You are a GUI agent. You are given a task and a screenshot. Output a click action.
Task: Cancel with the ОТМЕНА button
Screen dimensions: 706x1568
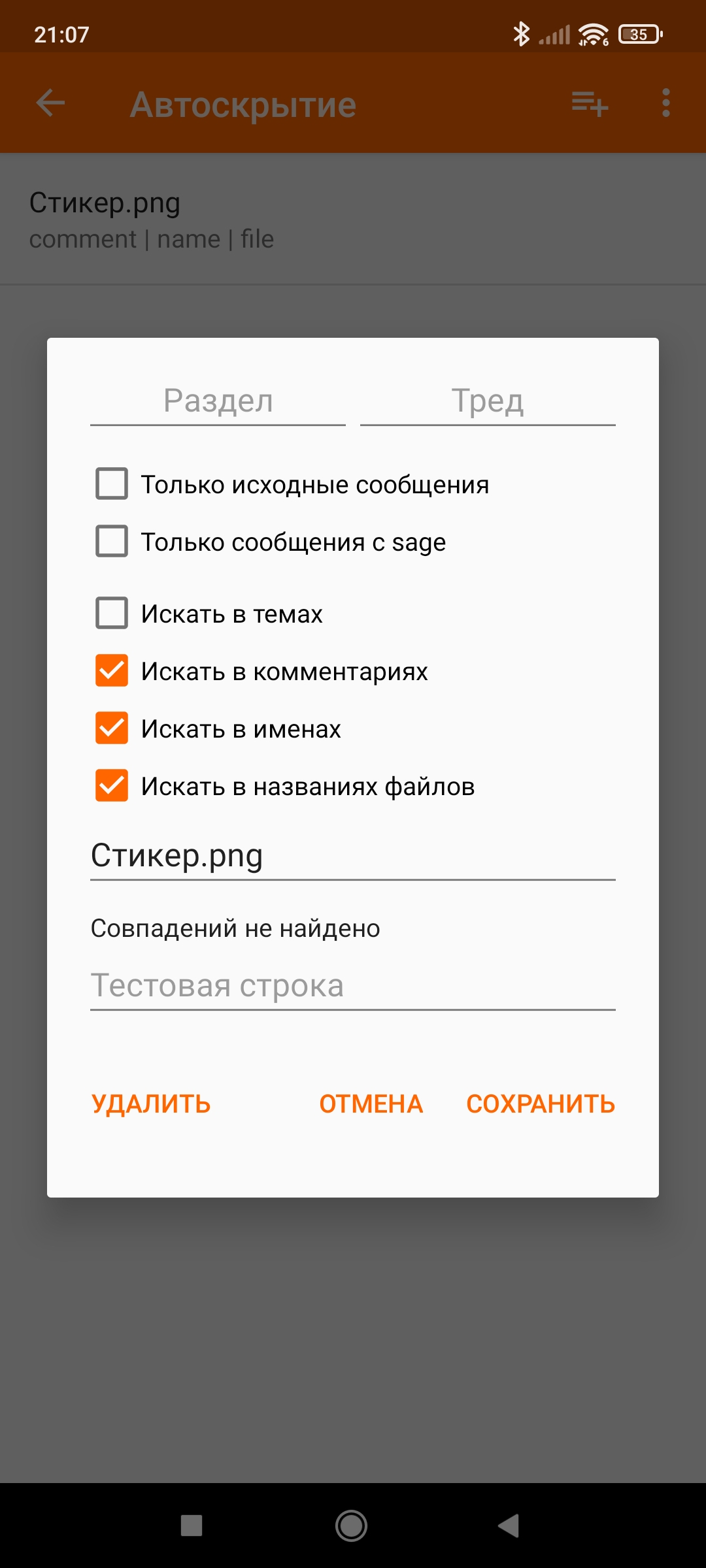[371, 1104]
